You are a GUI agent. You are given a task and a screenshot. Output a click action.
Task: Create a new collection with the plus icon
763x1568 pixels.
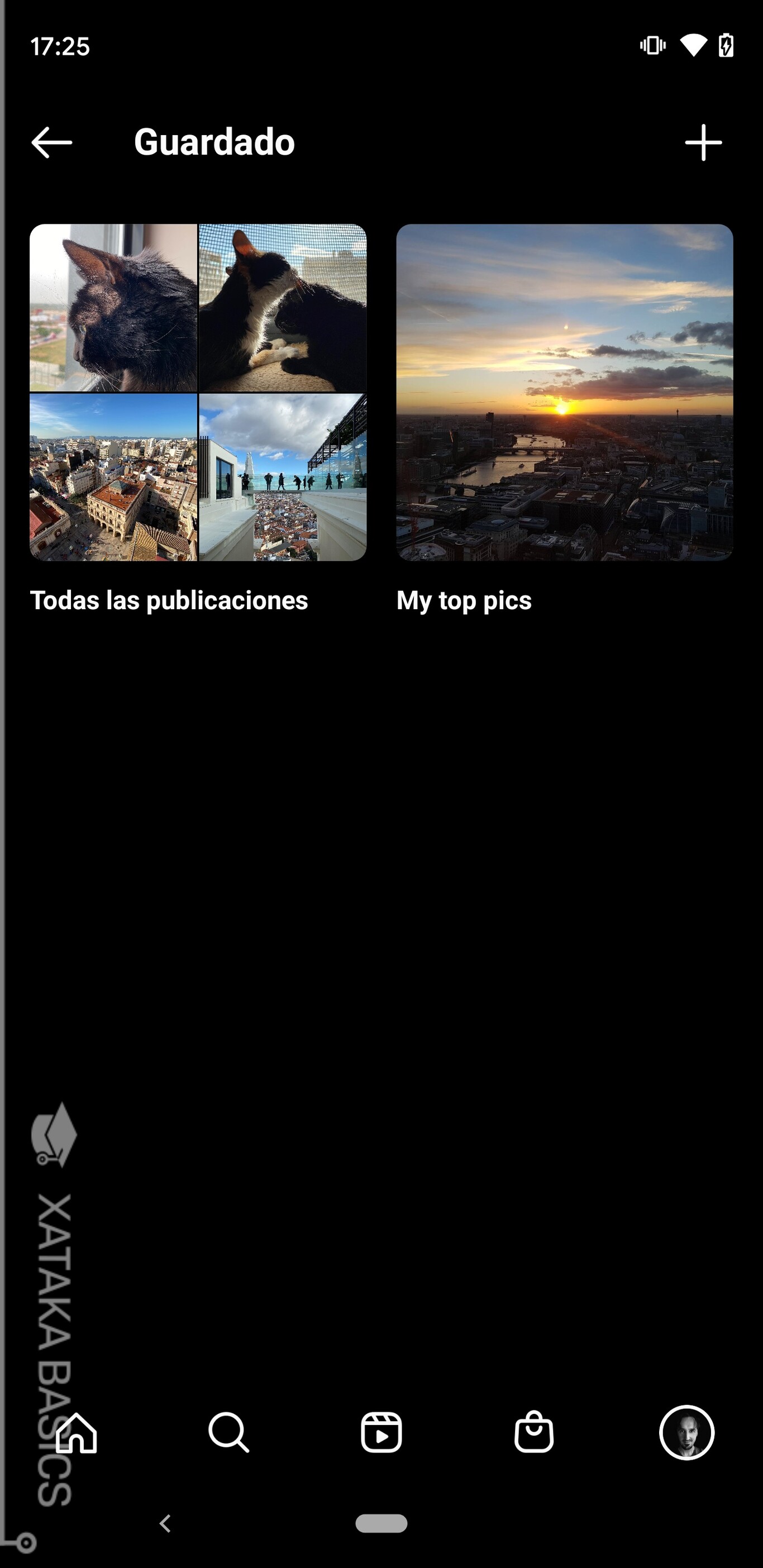pyautogui.click(x=703, y=142)
